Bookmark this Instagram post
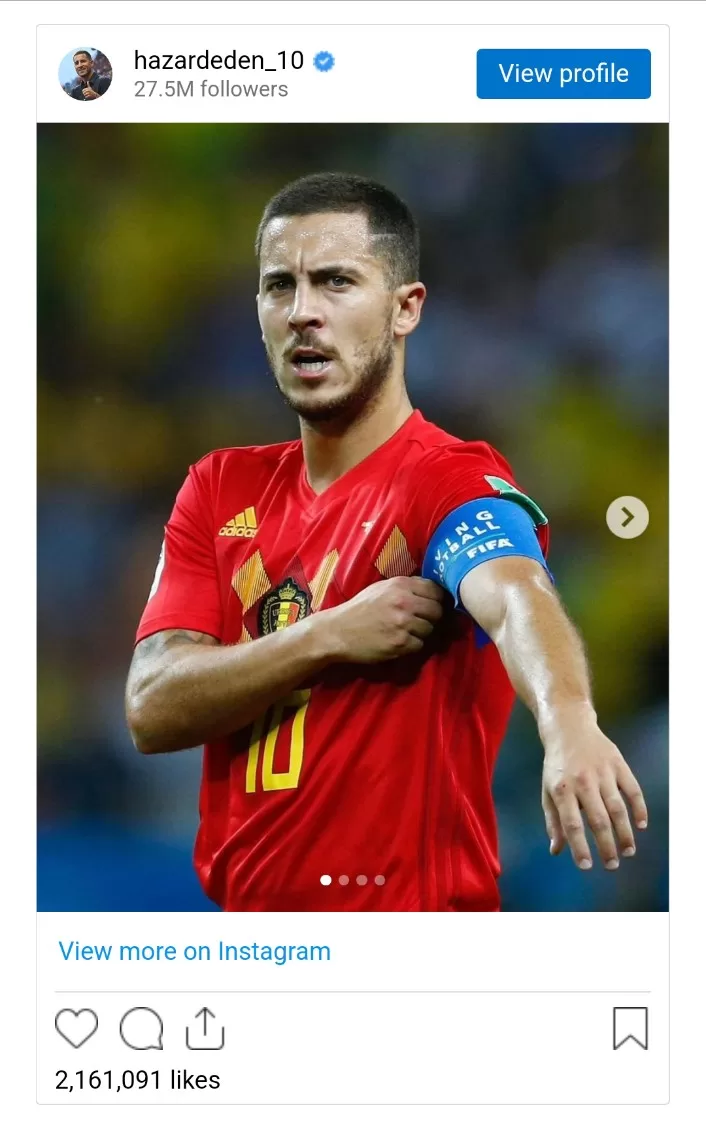 (630, 1028)
